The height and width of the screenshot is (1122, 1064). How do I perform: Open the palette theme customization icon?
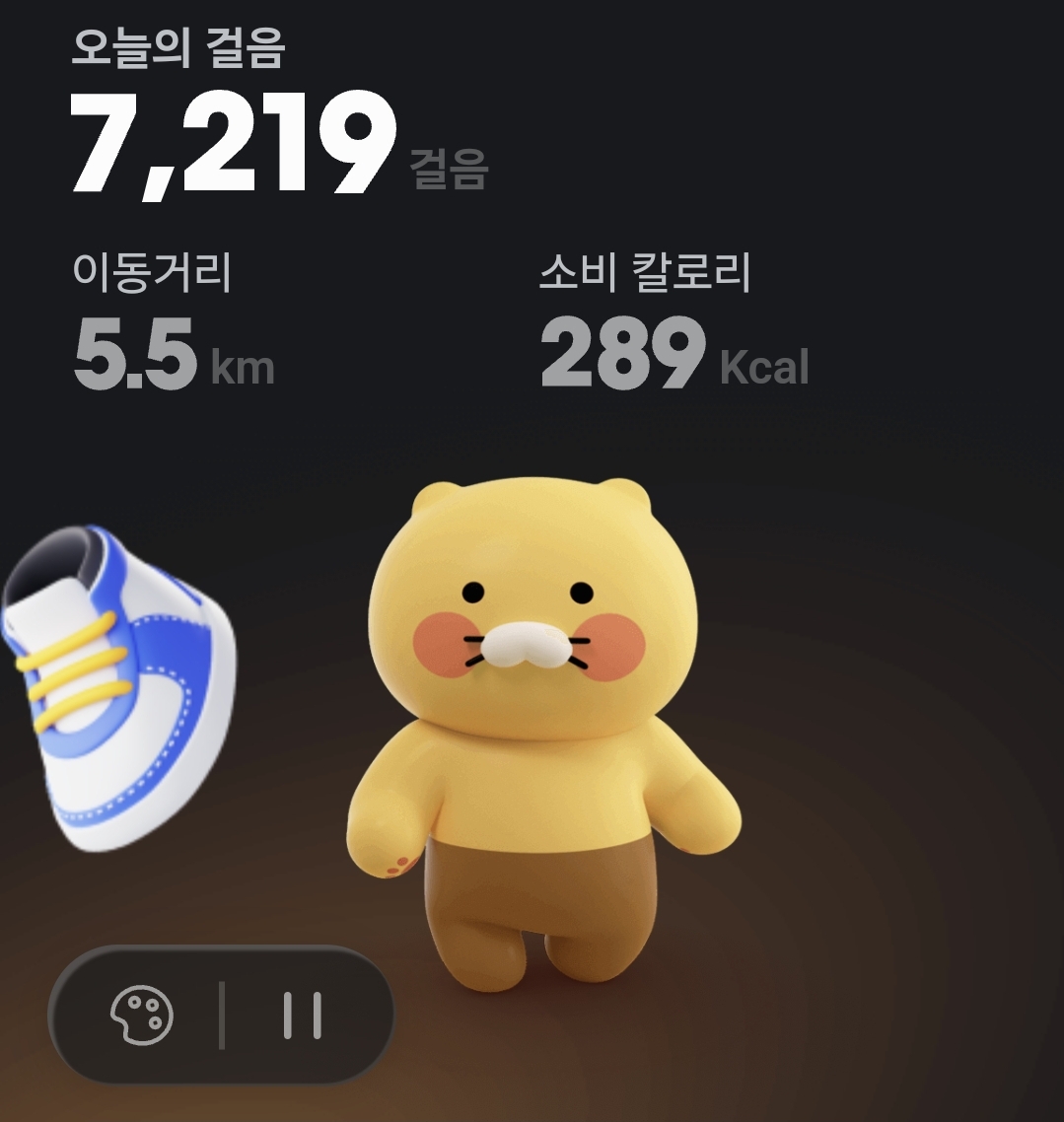(142, 1016)
